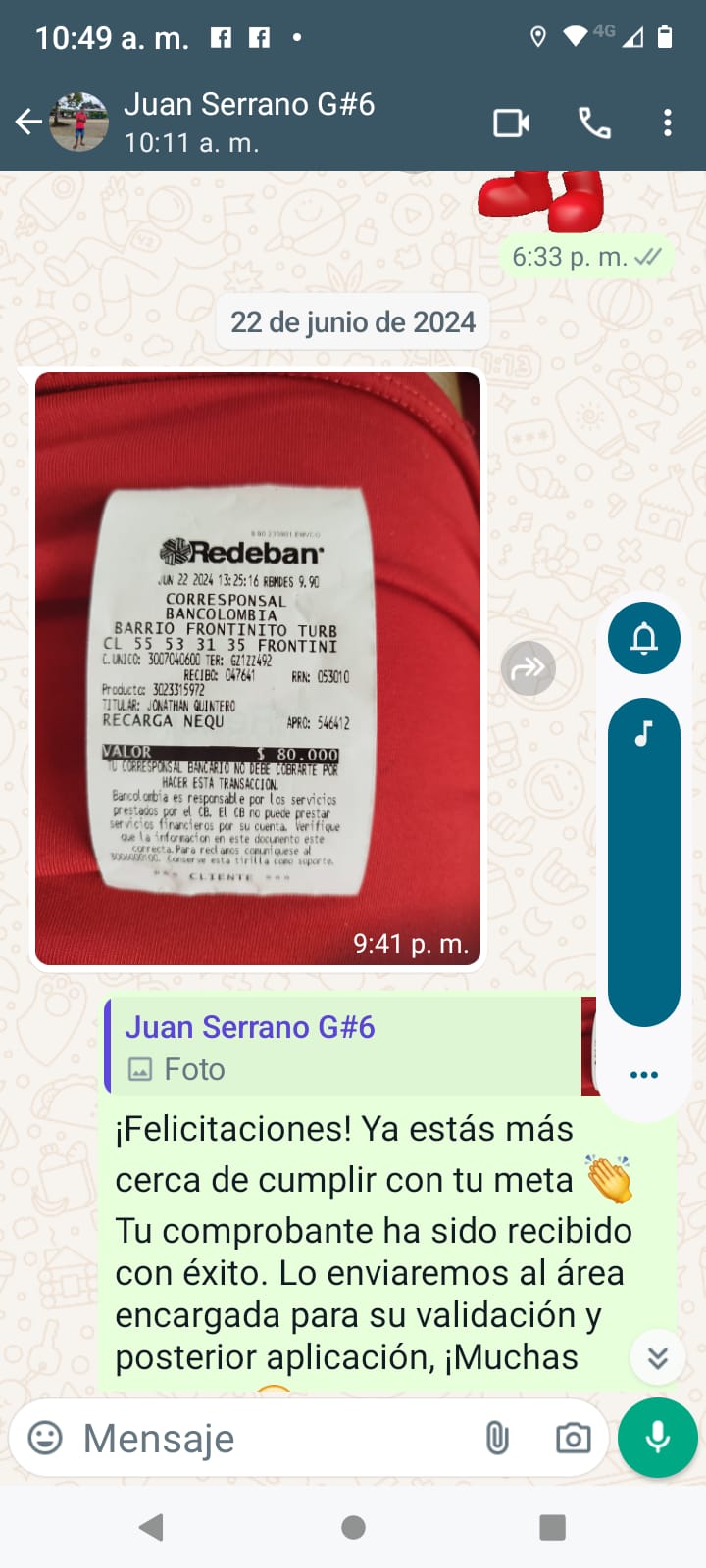Viewport: 706px width, 1568px height.
Task: Start a voice call with Juan Serrano
Action: (594, 122)
